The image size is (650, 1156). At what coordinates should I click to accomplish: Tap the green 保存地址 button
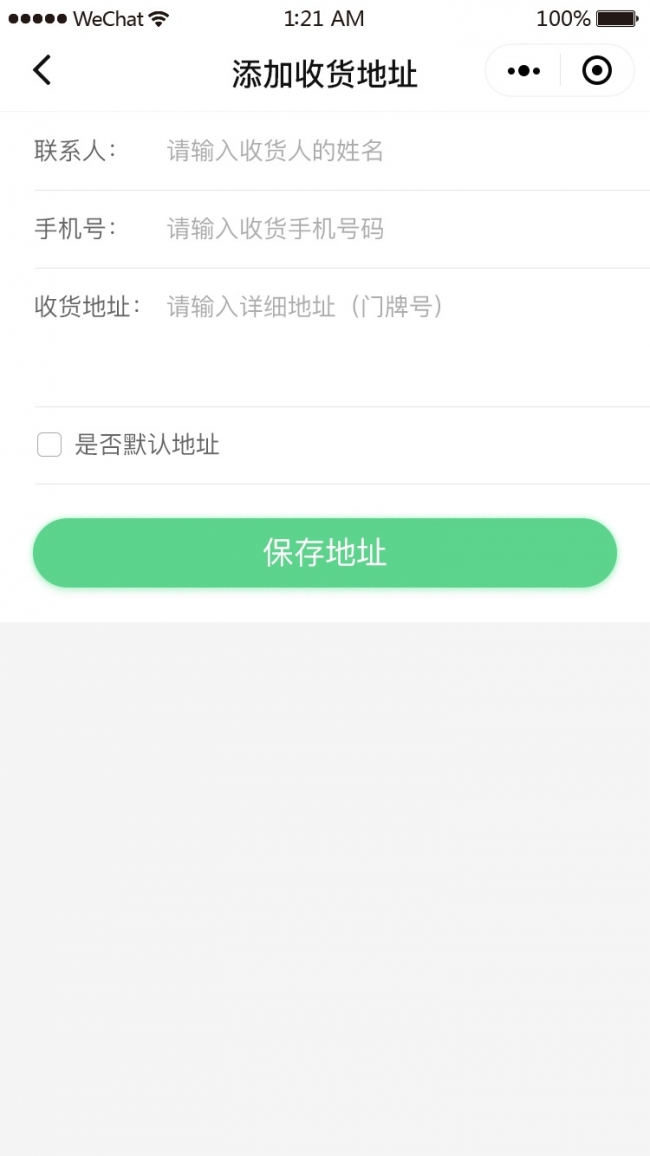point(325,553)
